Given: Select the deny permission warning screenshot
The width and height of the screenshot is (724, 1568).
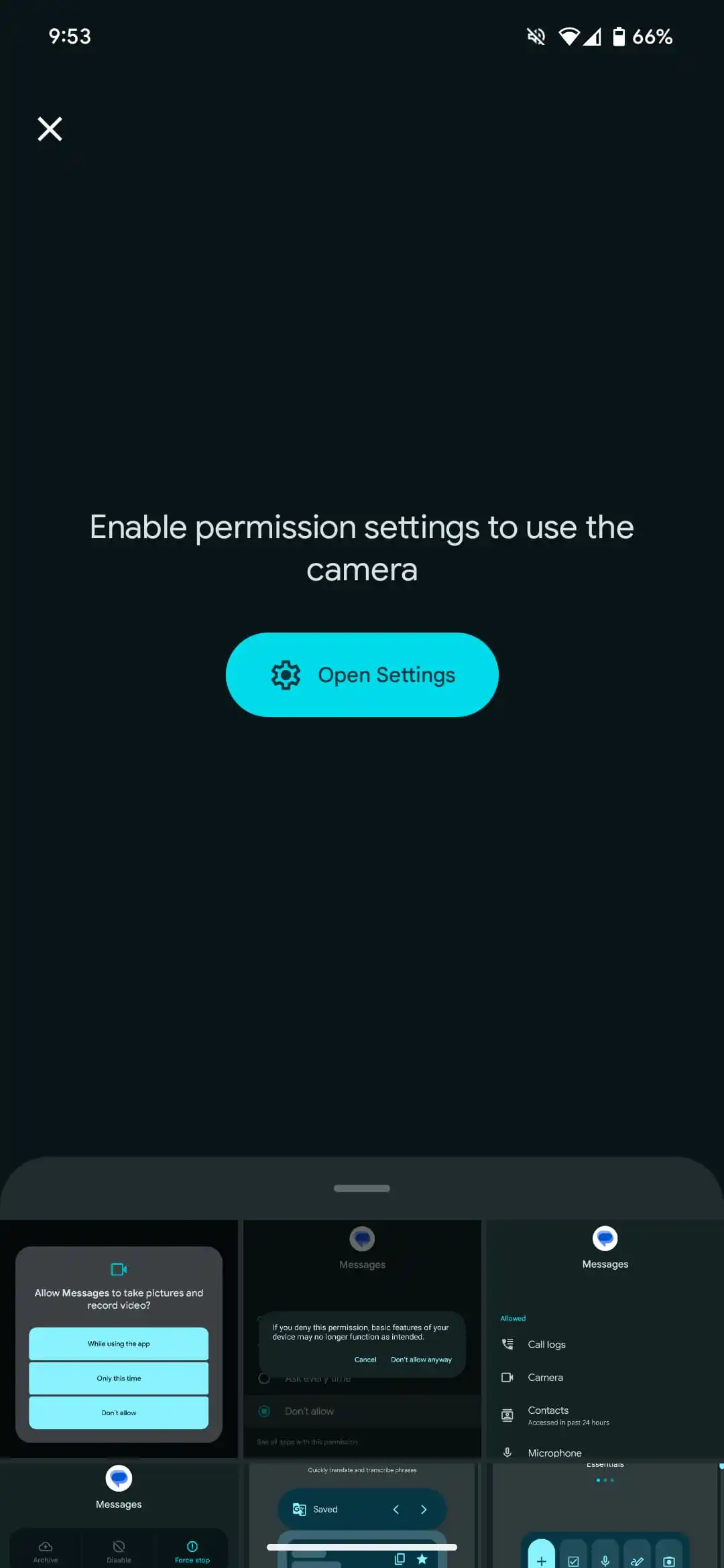Looking at the screenshot, I should [362, 1338].
